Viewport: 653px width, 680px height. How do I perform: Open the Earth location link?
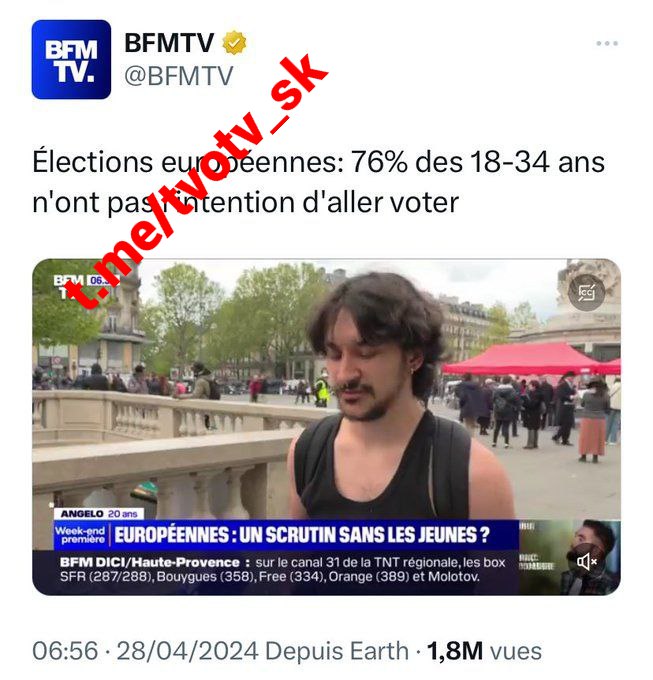[376, 651]
